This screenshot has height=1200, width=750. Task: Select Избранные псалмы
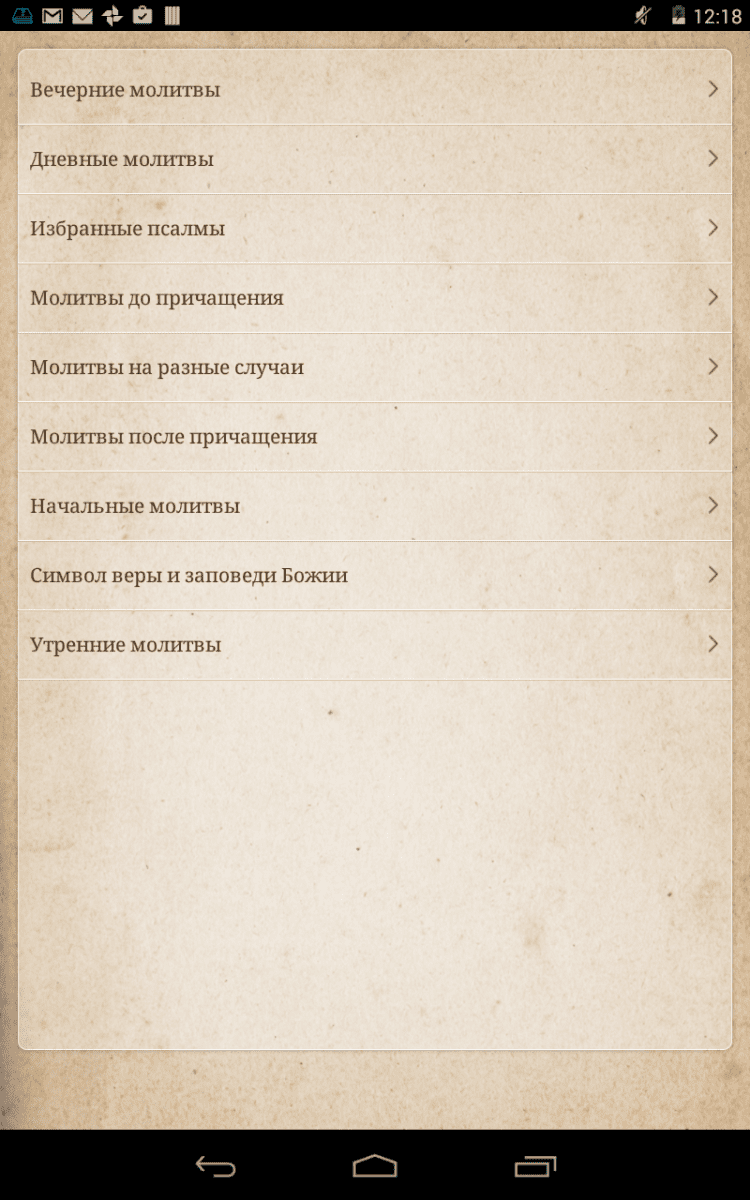[x=374, y=228]
